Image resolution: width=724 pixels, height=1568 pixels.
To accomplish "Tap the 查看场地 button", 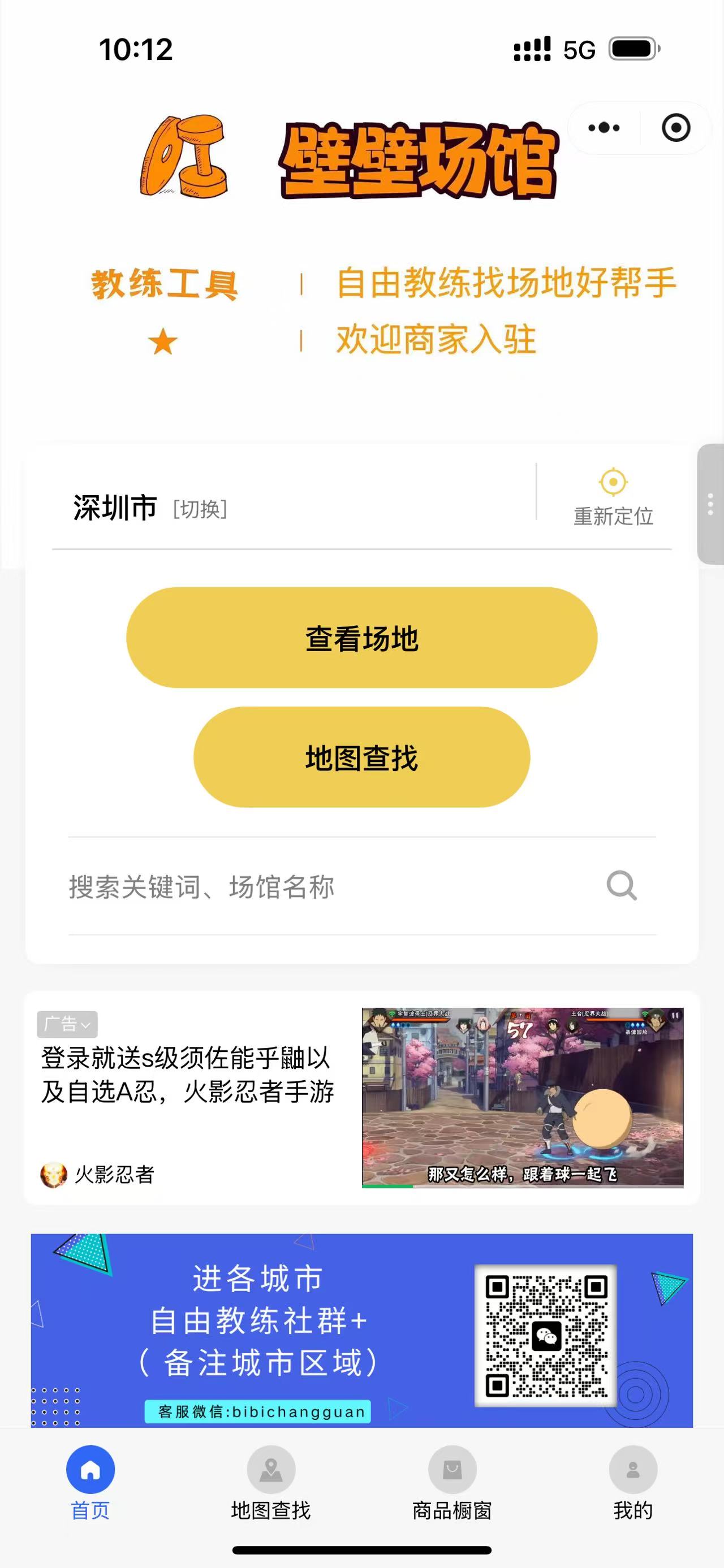I will coord(361,637).
